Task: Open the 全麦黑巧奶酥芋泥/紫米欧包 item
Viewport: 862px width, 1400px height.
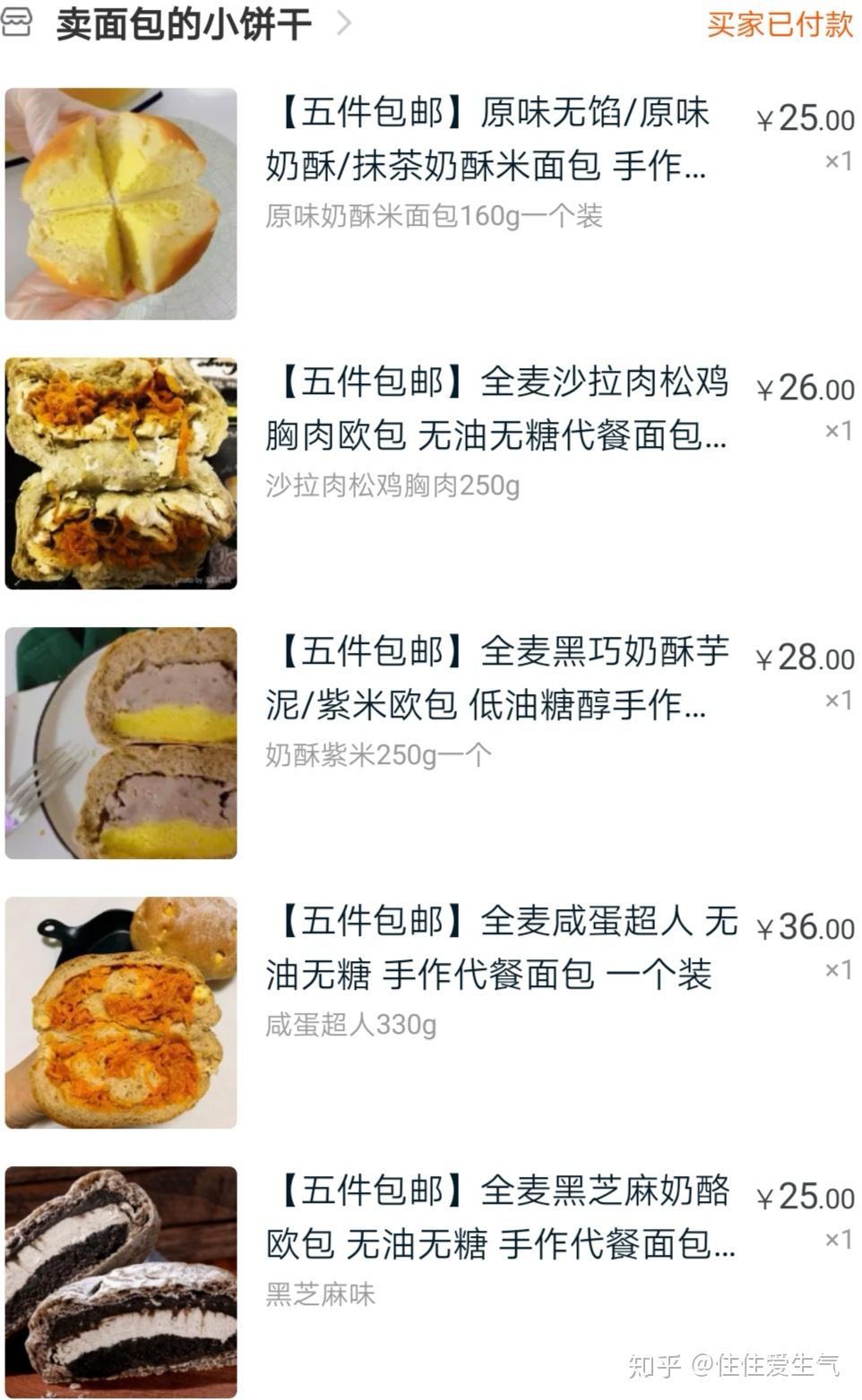Action: pos(496,679)
